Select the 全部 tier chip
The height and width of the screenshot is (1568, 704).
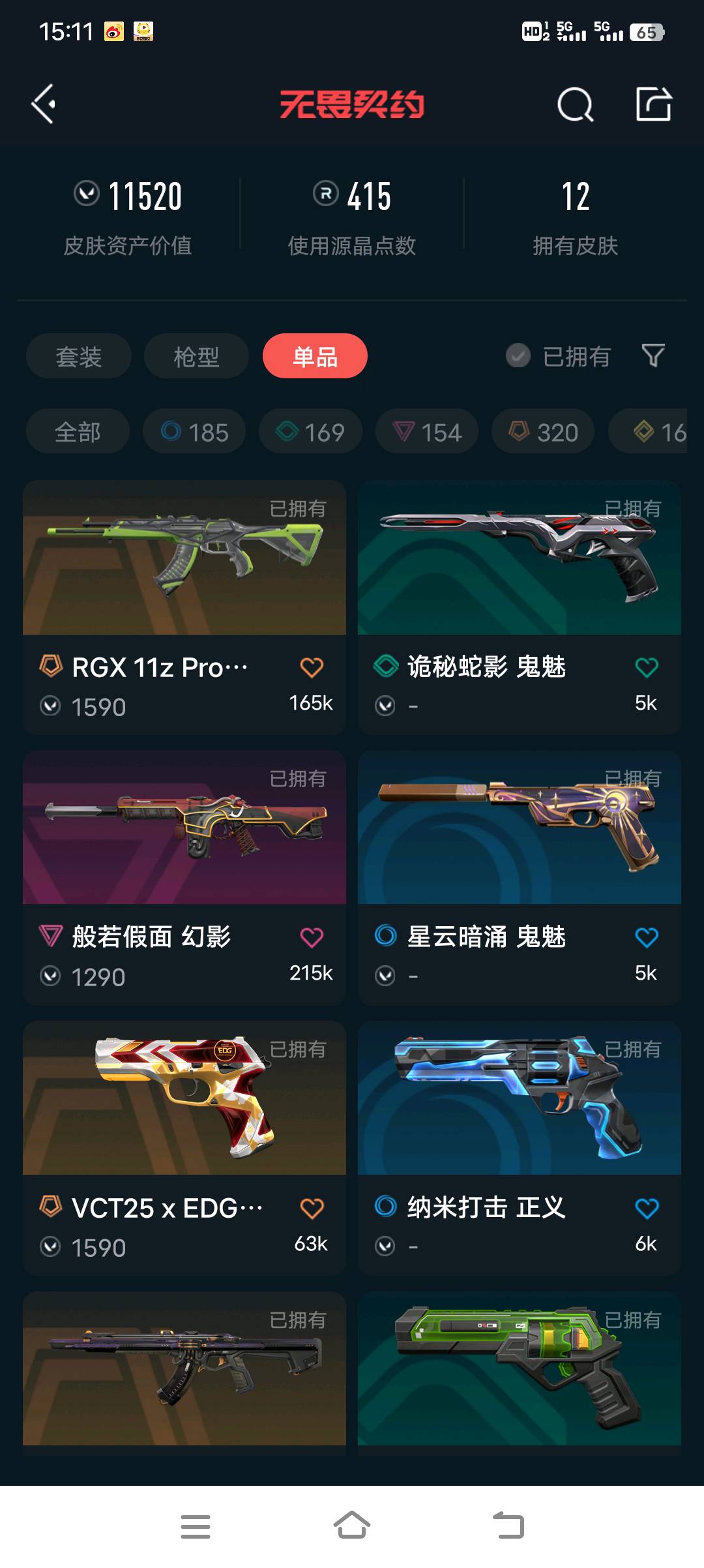[x=78, y=432]
